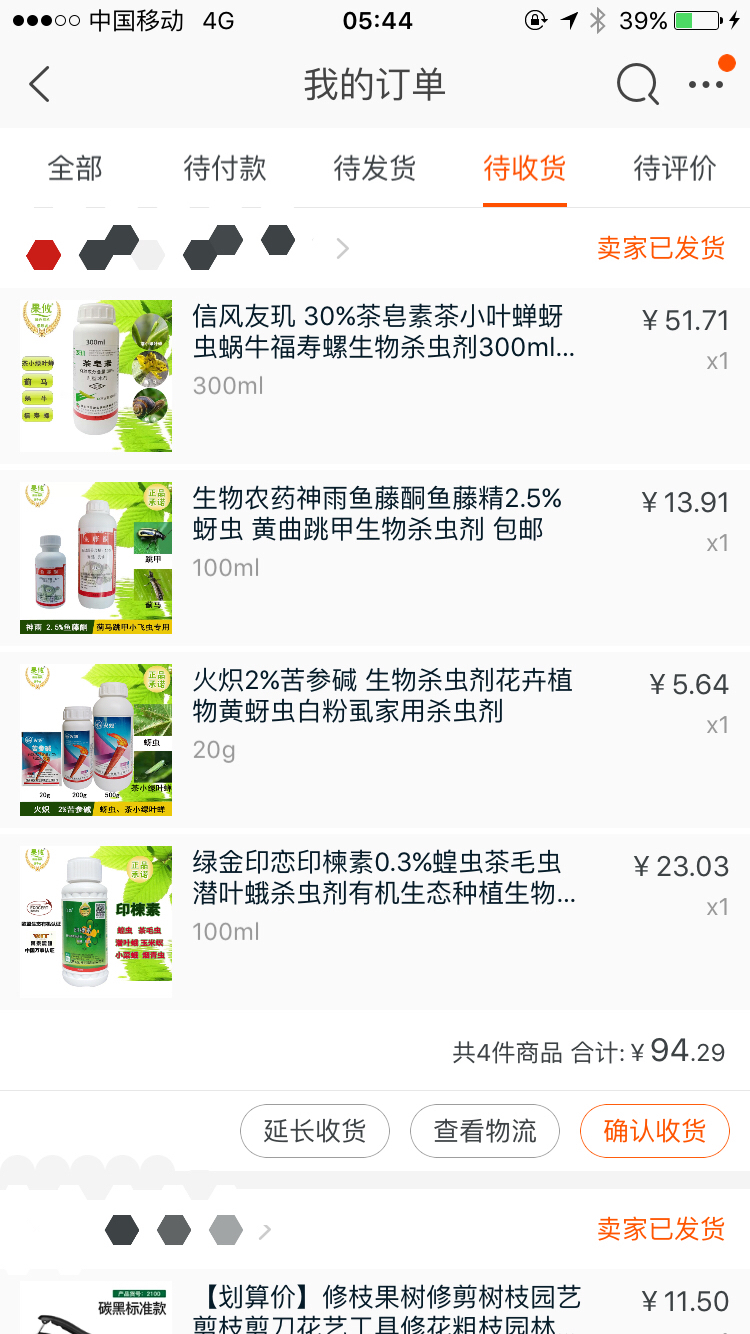Image resolution: width=750 pixels, height=1334 pixels.
Task: Open the 火炽2%苦参碱 20g product item
Action: 375,739
